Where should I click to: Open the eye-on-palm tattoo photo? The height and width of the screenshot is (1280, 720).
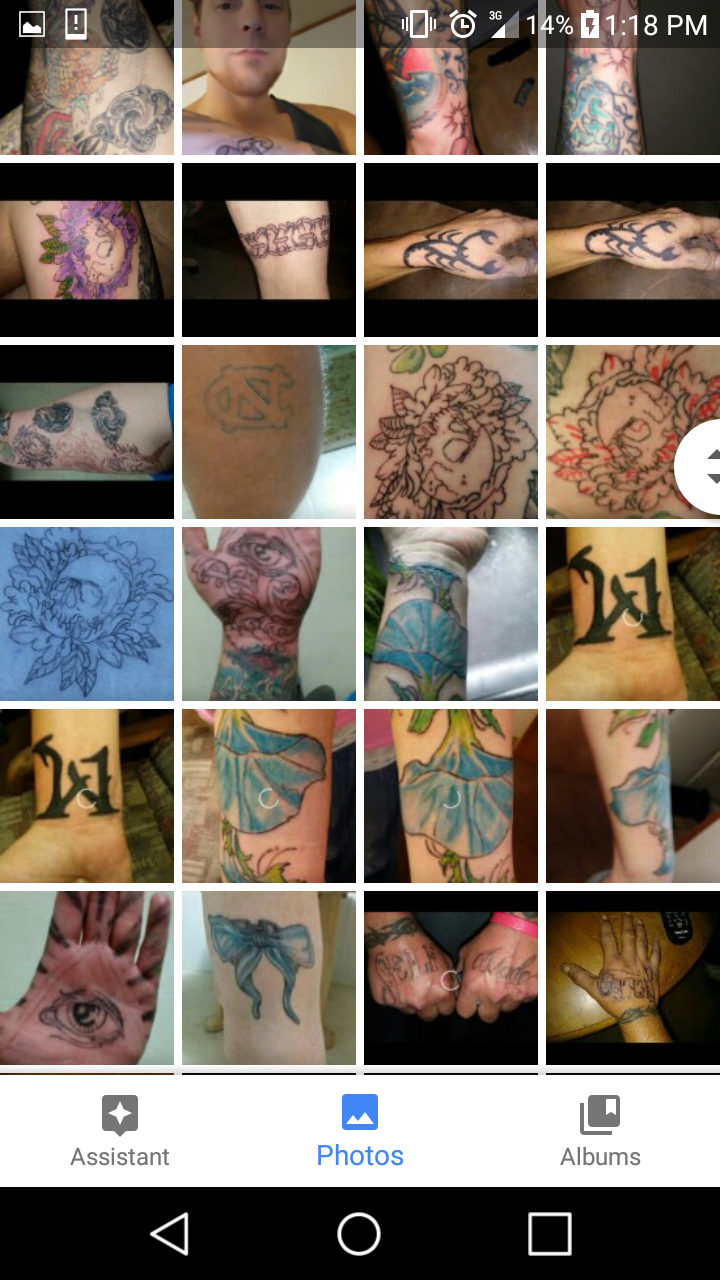click(87, 978)
